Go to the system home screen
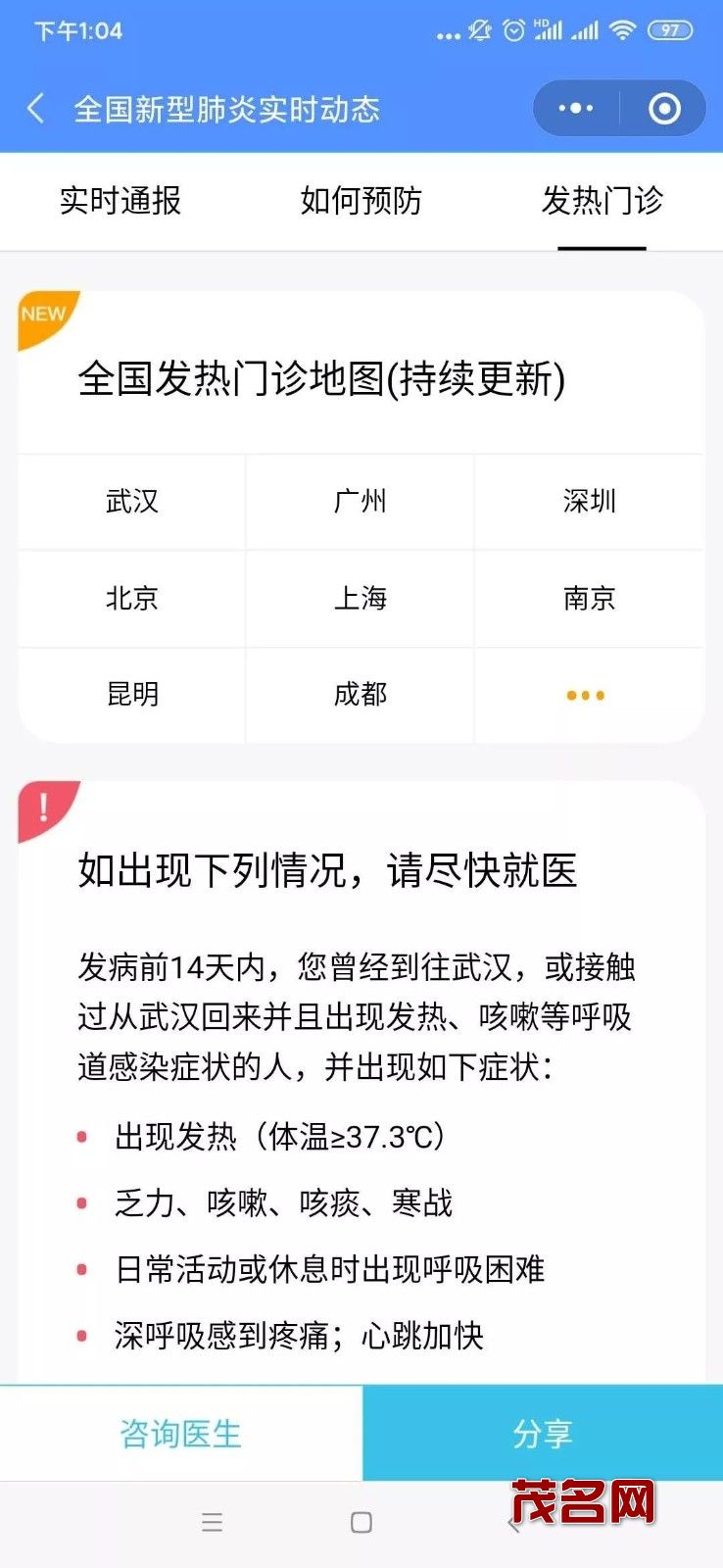 pyautogui.click(x=361, y=1522)
